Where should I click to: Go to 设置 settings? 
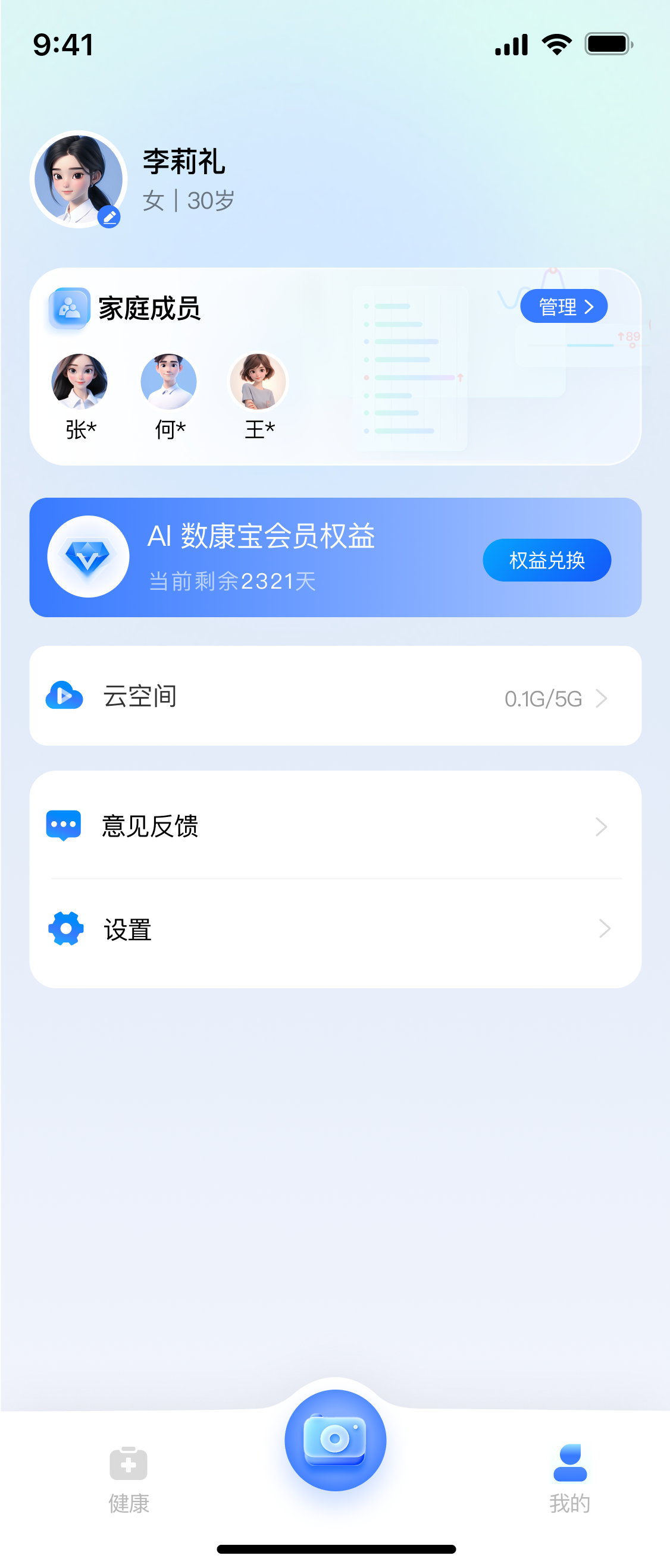pyautogui.click(x=335, y=929)
